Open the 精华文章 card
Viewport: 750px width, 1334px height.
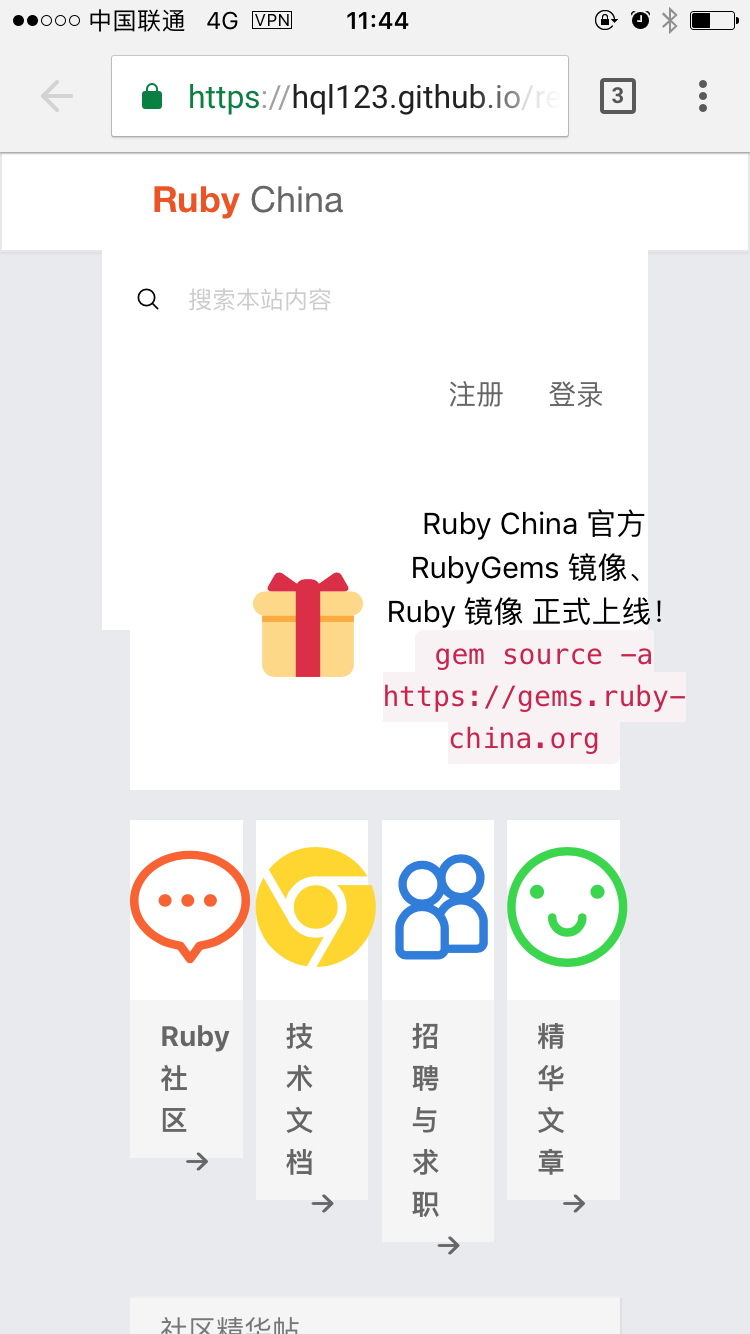point(563,1010)
